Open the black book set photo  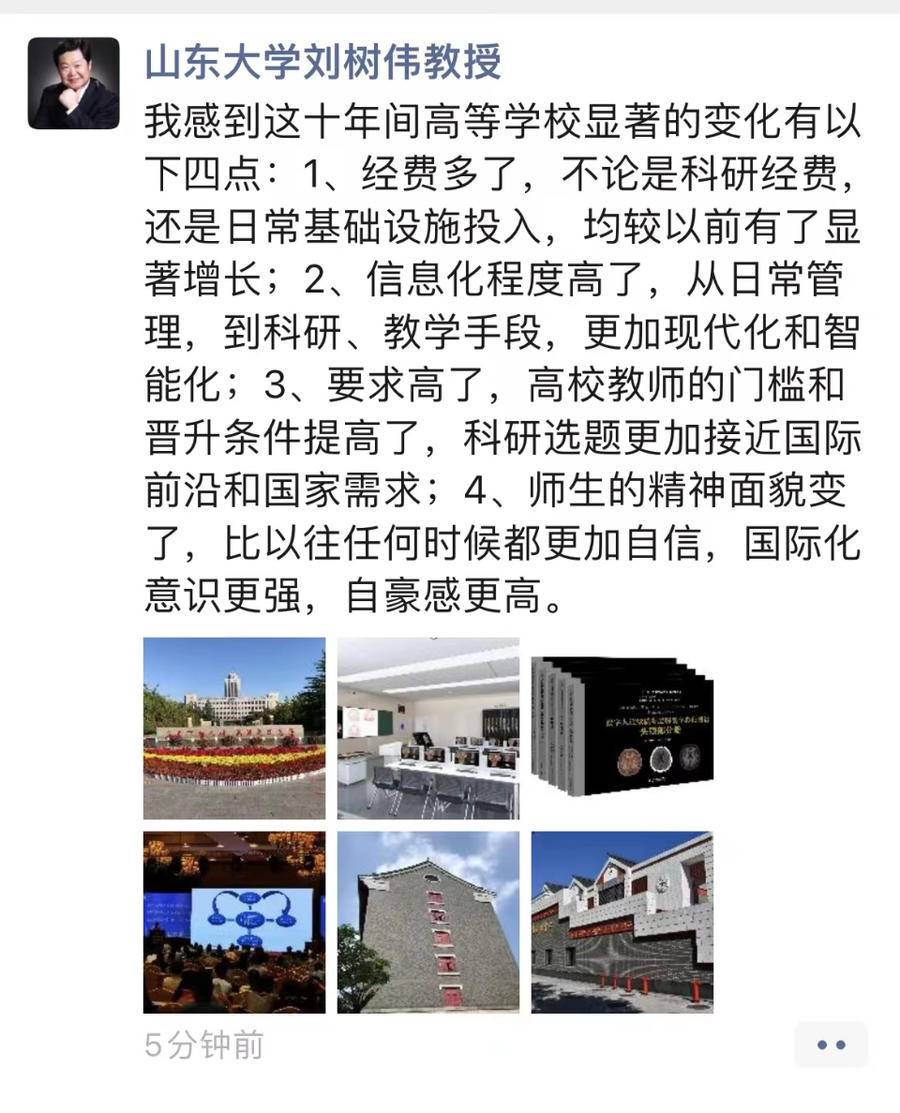pos(621,728)
